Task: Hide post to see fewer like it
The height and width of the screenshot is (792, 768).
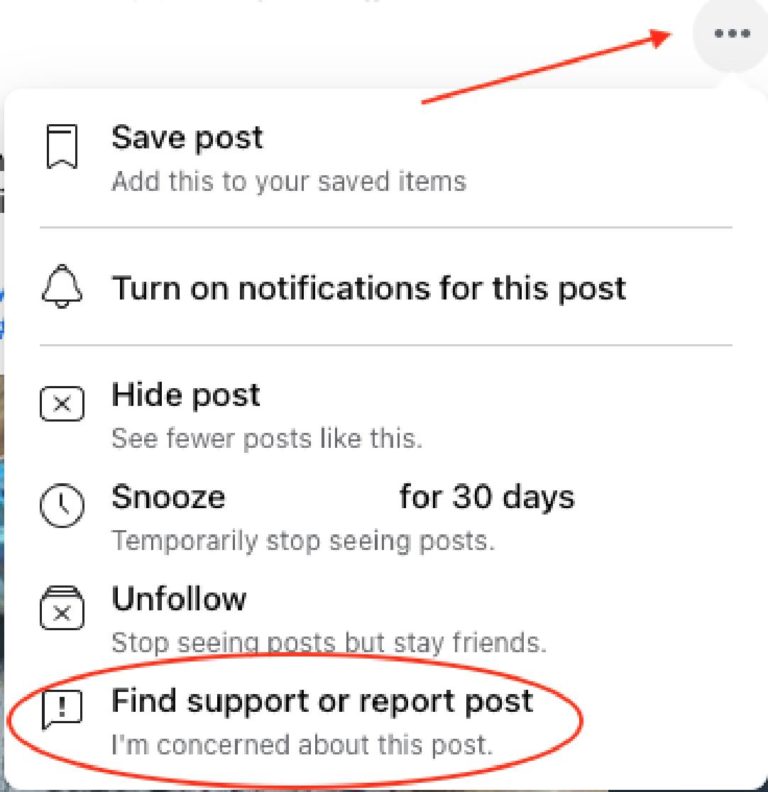Action: [x=186, y=396]
